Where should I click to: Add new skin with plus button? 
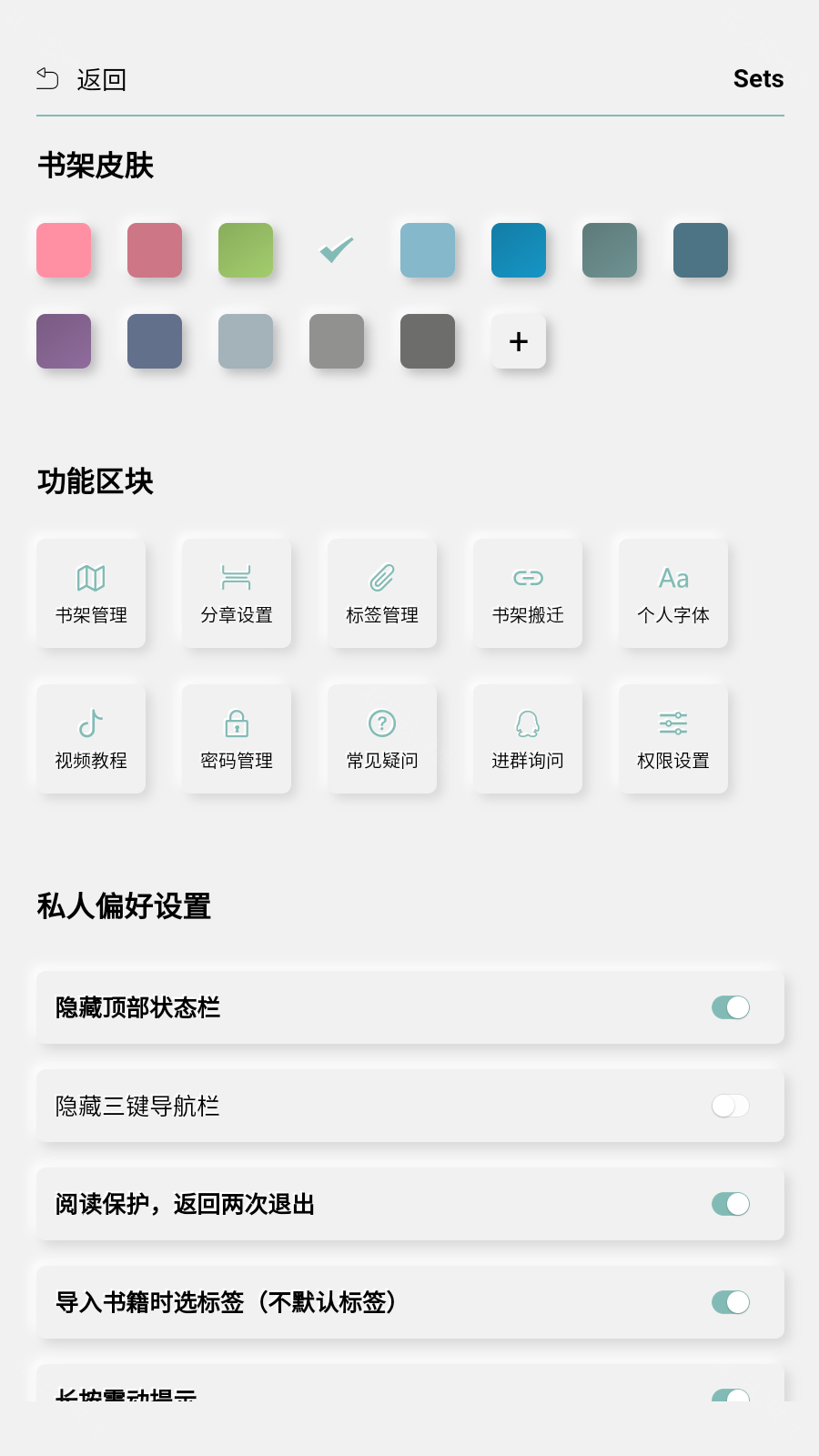(519, 341)
